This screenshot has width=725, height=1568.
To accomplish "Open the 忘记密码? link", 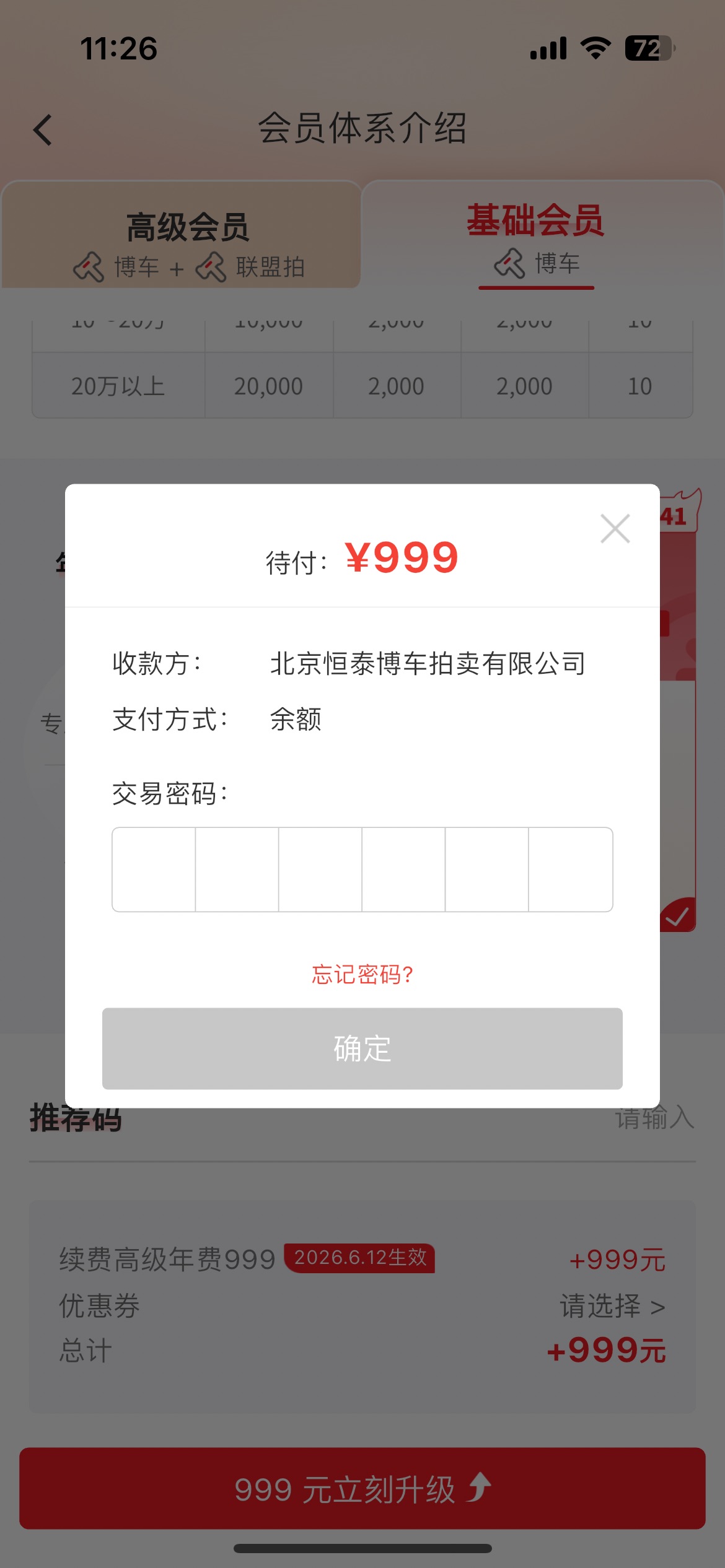I will 362,974.
